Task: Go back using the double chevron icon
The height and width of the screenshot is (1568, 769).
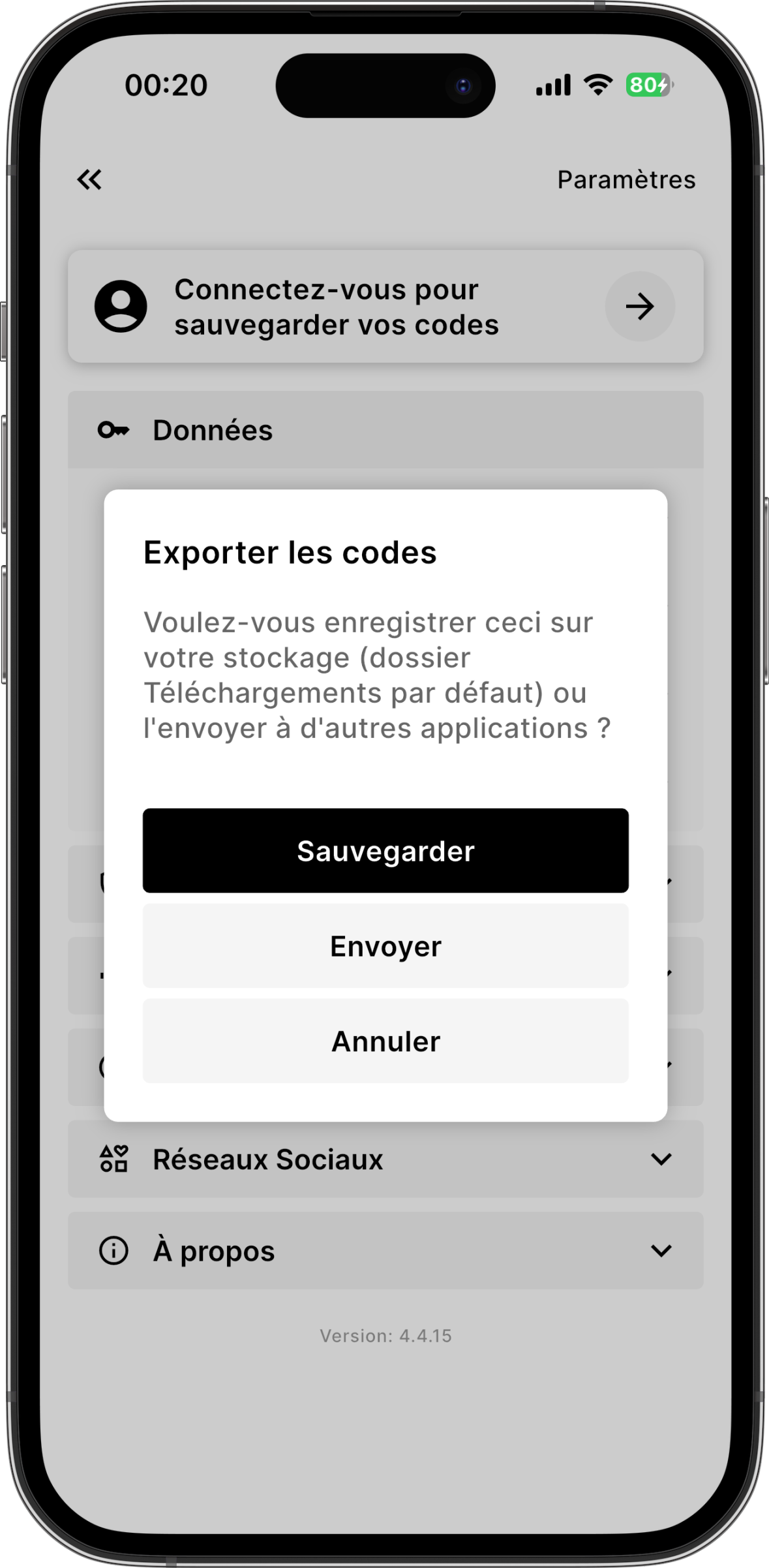Action: click(x=90, y=179)
